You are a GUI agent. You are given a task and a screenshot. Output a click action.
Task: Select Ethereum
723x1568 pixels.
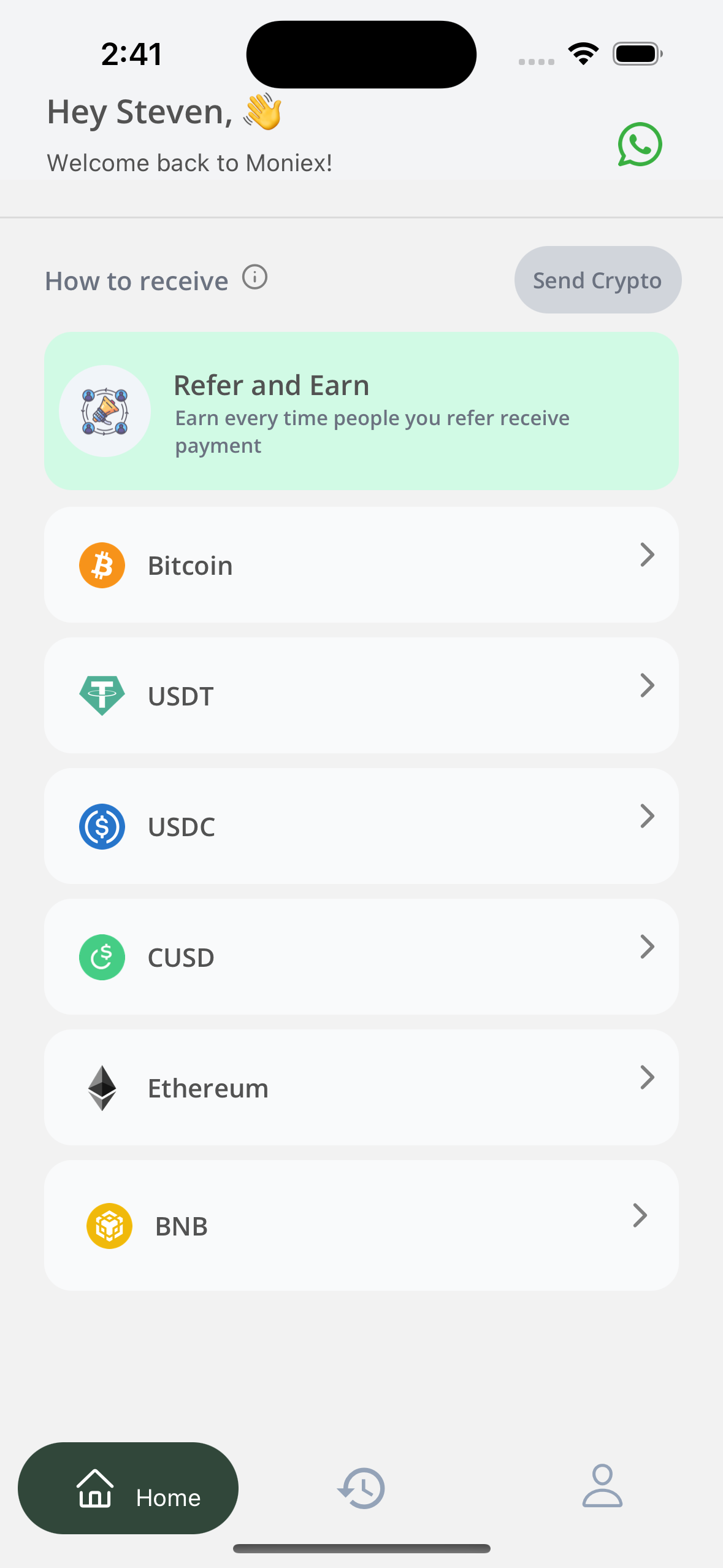tap(361, 1088)
